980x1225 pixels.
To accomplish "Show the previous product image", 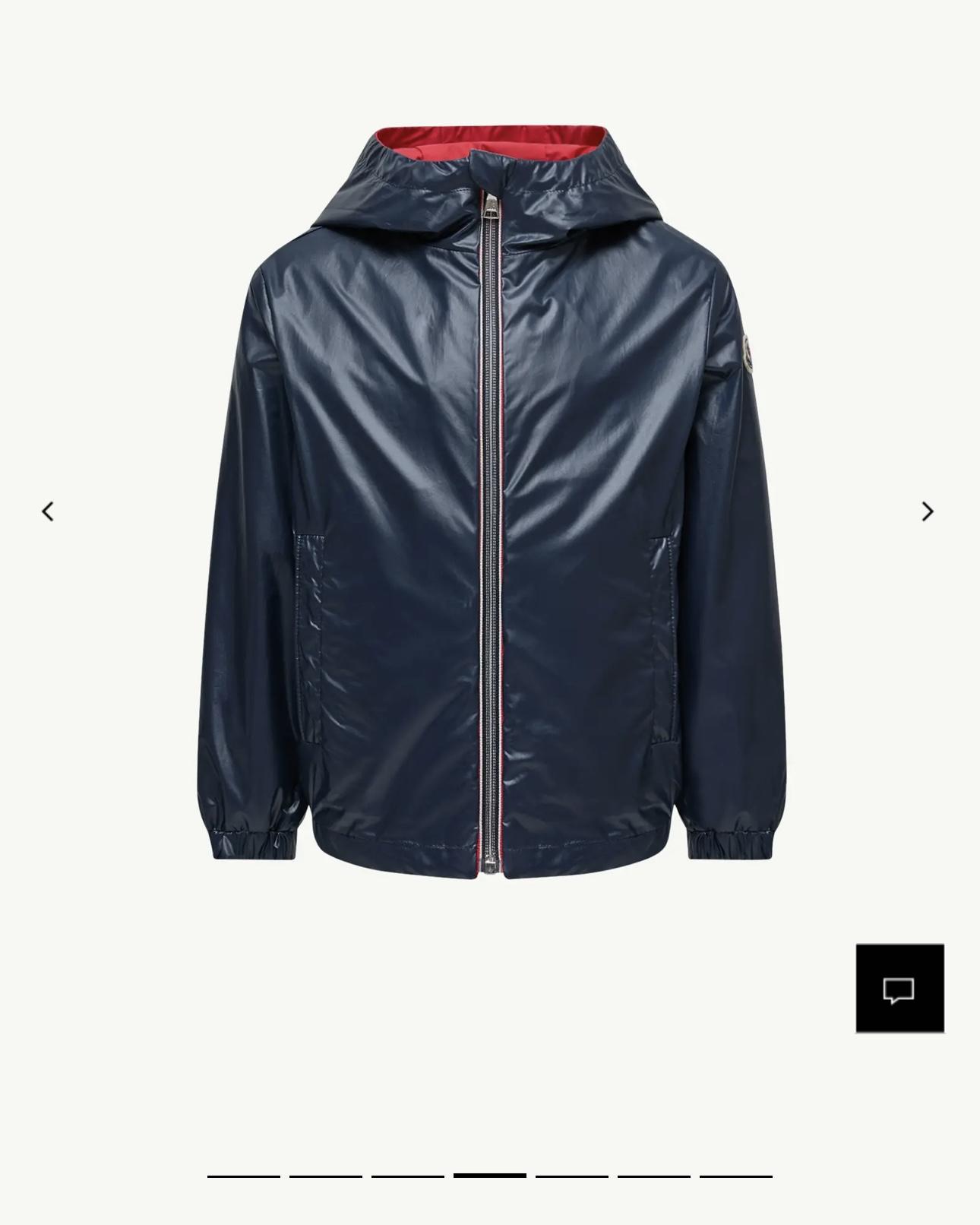I will pos(48,511).
